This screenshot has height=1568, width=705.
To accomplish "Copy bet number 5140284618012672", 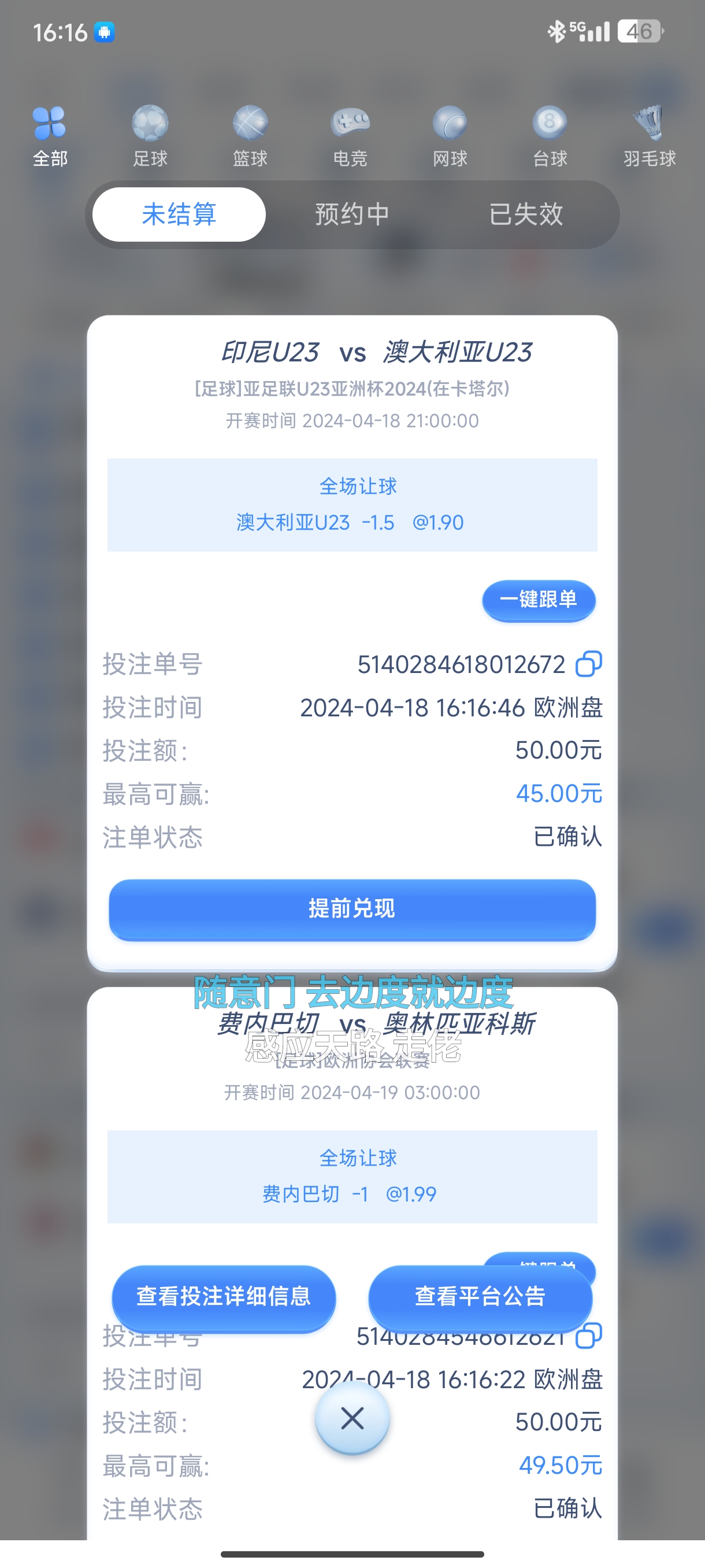I will [589, 664].
